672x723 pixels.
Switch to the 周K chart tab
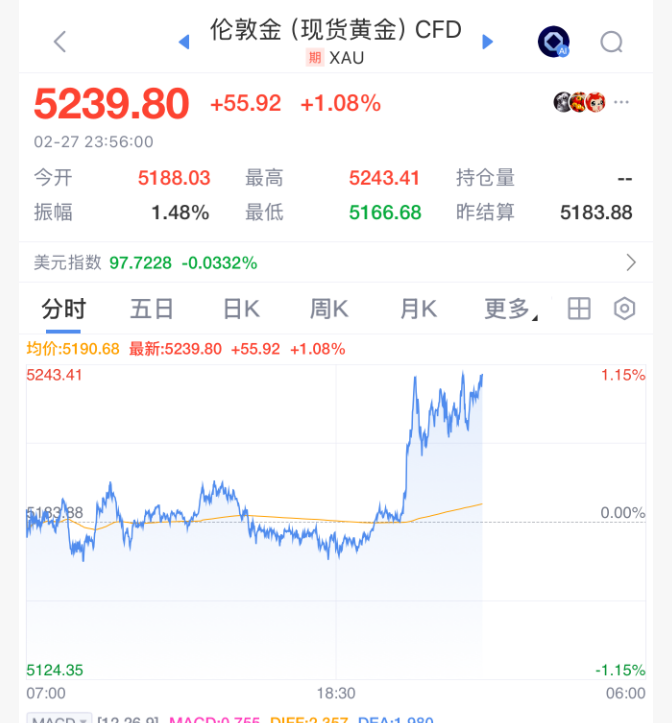coord(329,309)
